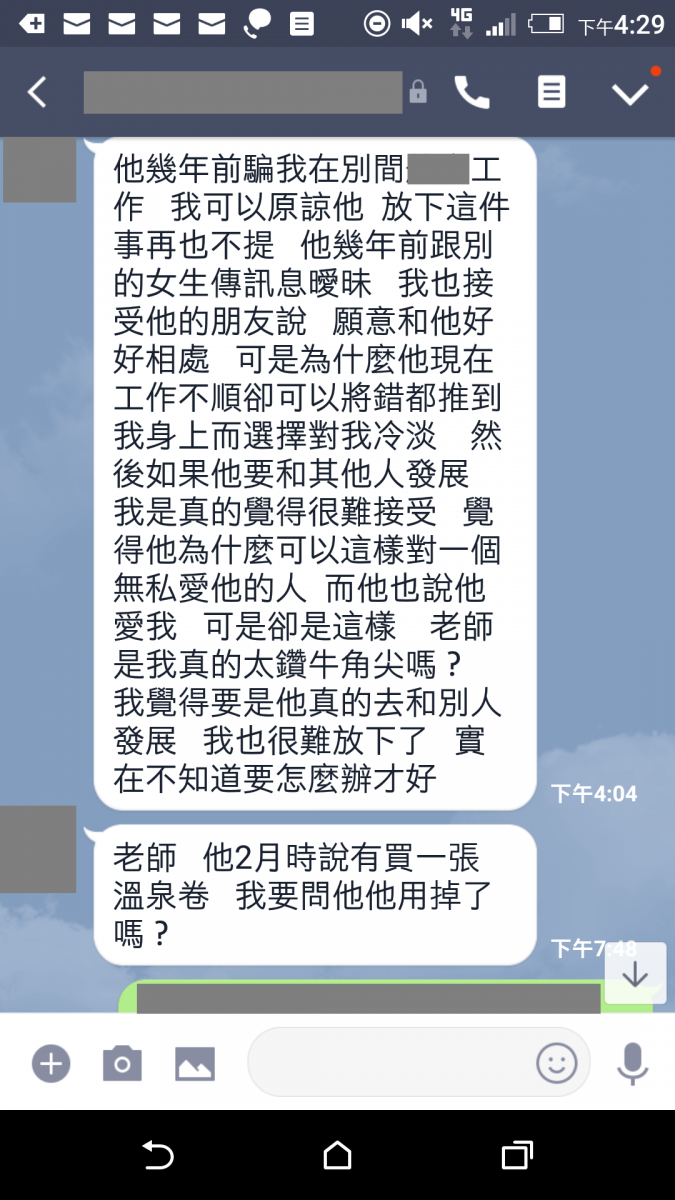Image resolution: width=675 pixels, height=1200 pixels.
Task: Tap the sender avatar beside the long message
Action: (40, 170)
